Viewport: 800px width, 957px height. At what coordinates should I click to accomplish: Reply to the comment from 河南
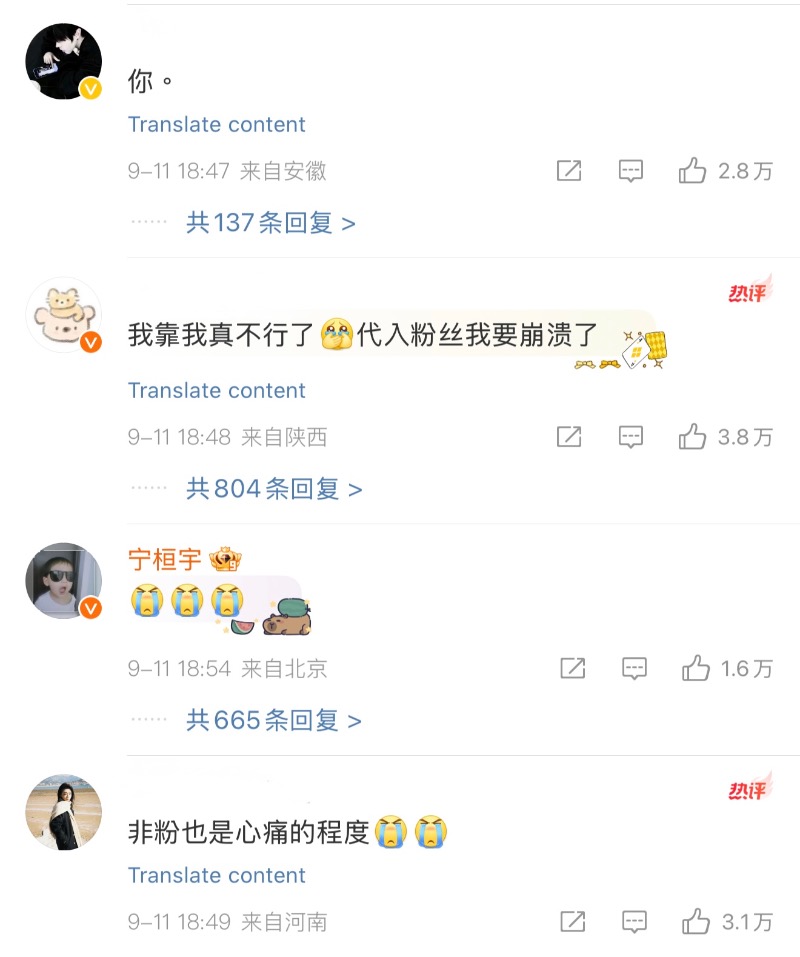click(x=634, y=921)
